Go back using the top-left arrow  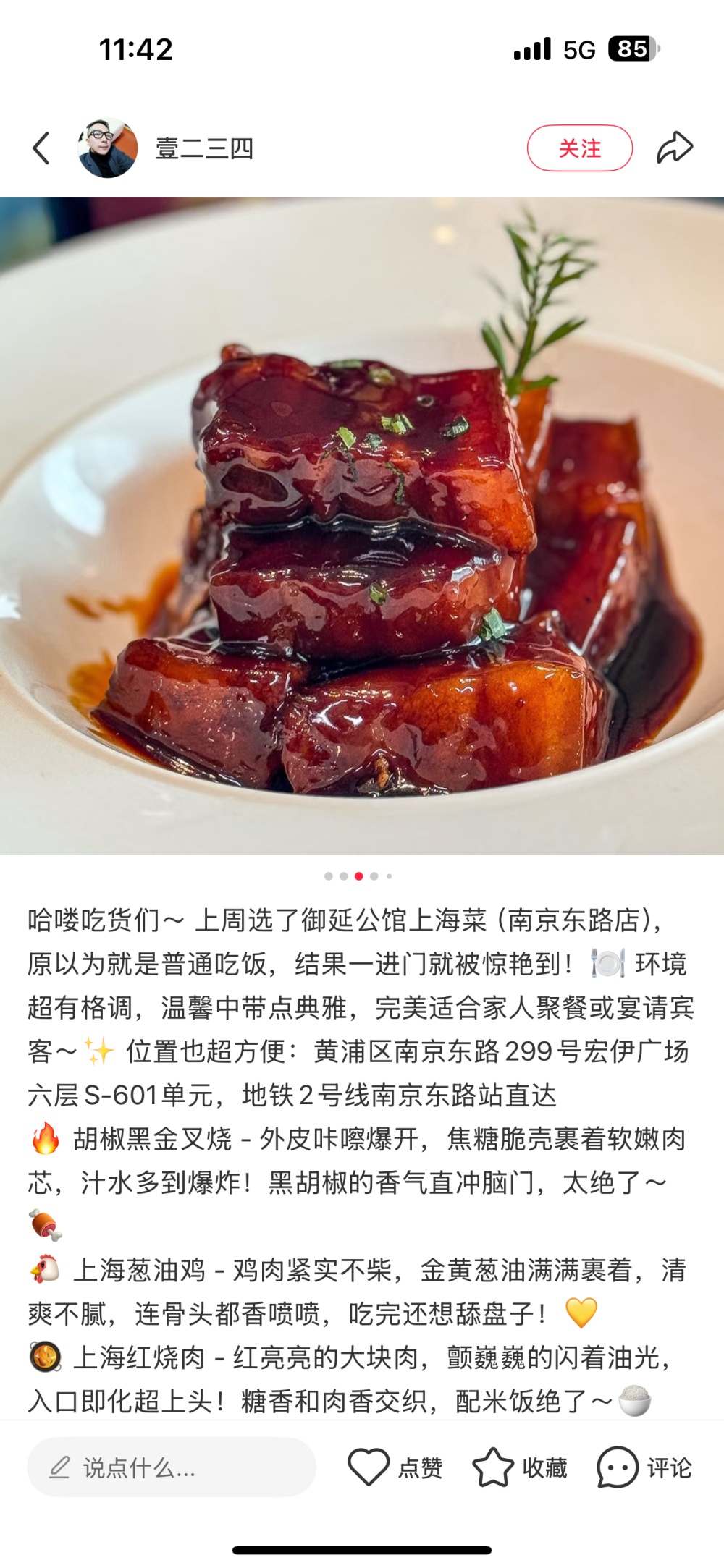[41, 148]
